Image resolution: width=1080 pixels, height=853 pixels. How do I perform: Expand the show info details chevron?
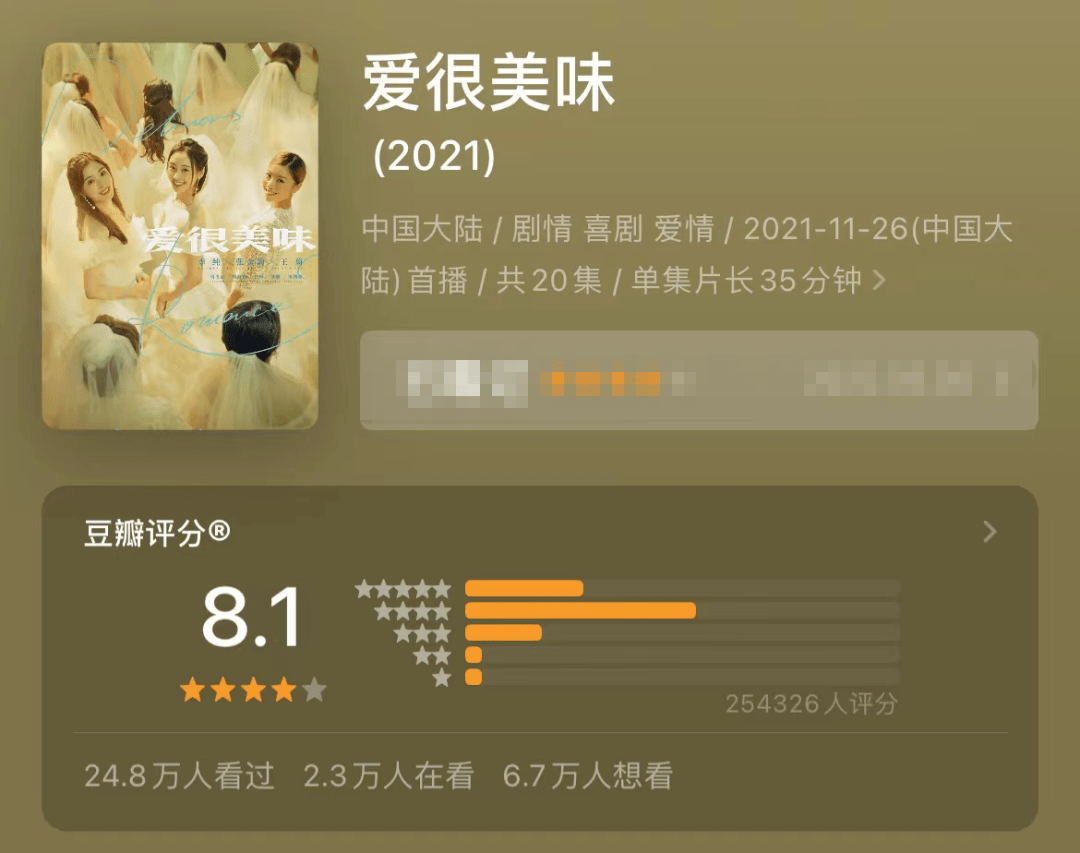click(x=879, y=281)
